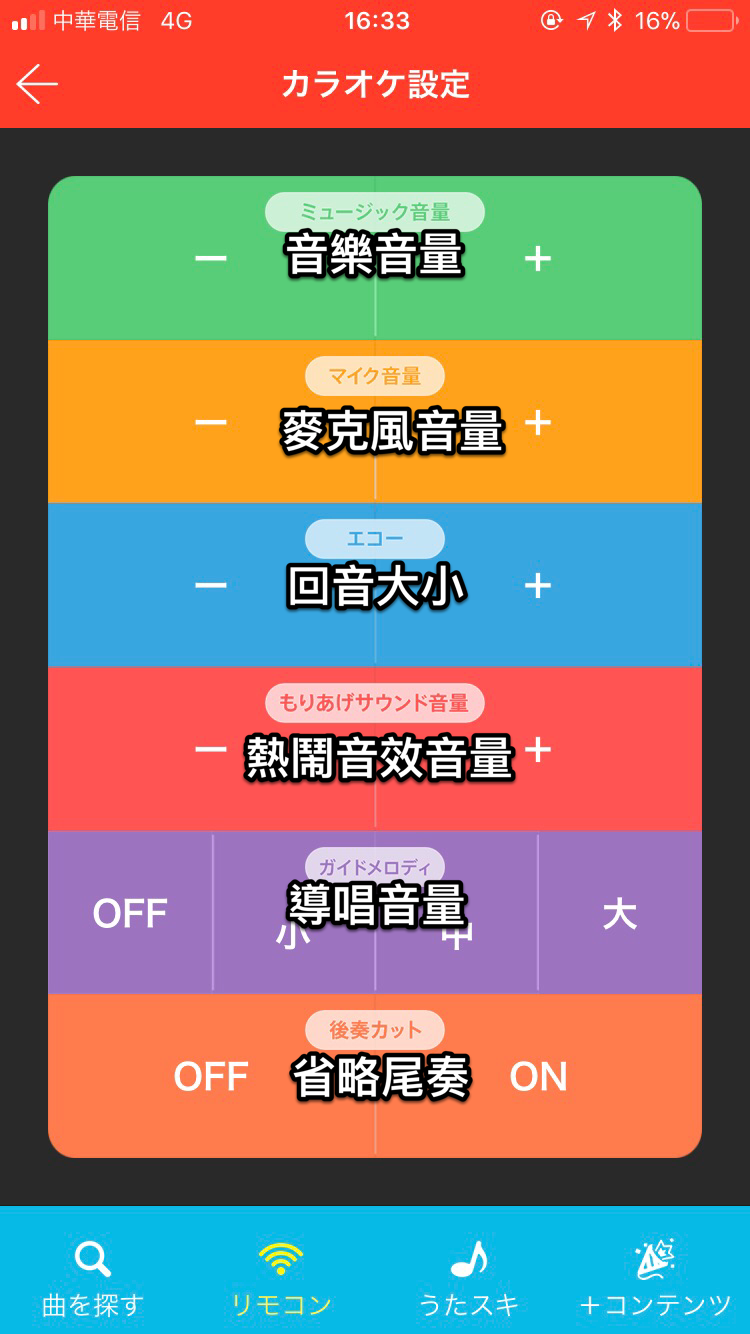This screenshot has width=750, height=1334.
Task: Increase もりあげサウンド音量 with plus
Action: [538, 749]
